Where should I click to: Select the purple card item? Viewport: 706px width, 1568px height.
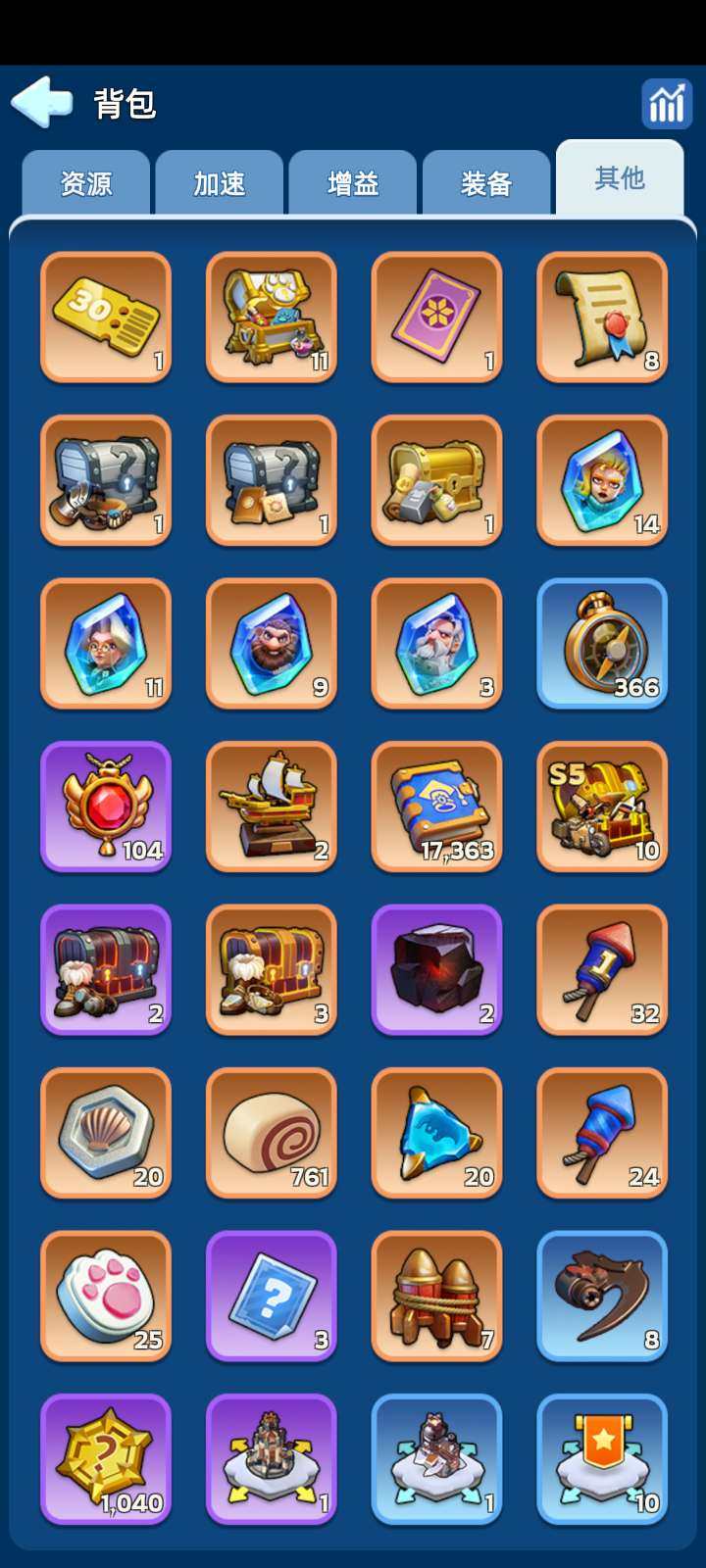(436, 317)
